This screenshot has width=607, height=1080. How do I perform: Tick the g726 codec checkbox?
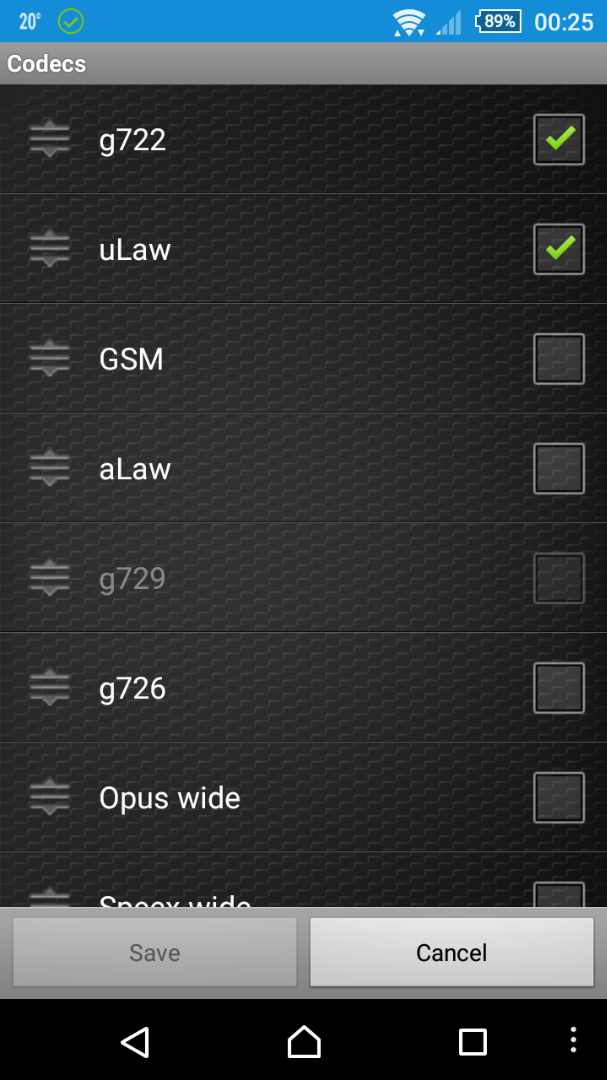(x=559, y=688)
